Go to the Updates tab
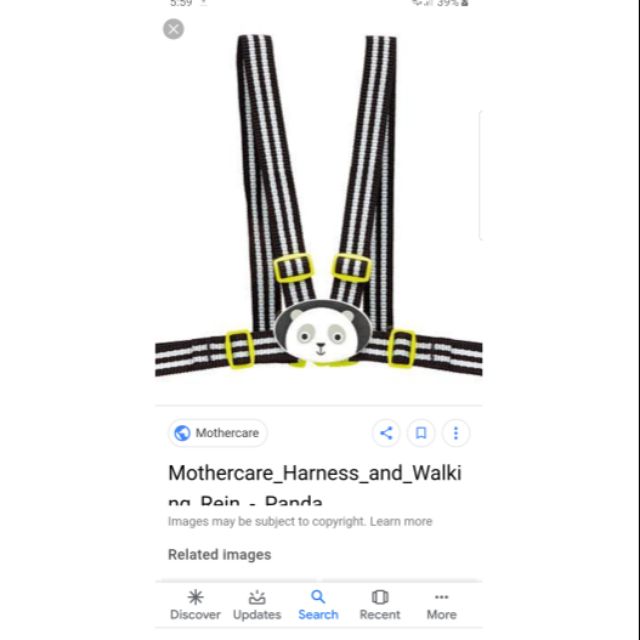Image resolution: width=640 pixels, height=640 pixels. point(257,604)
